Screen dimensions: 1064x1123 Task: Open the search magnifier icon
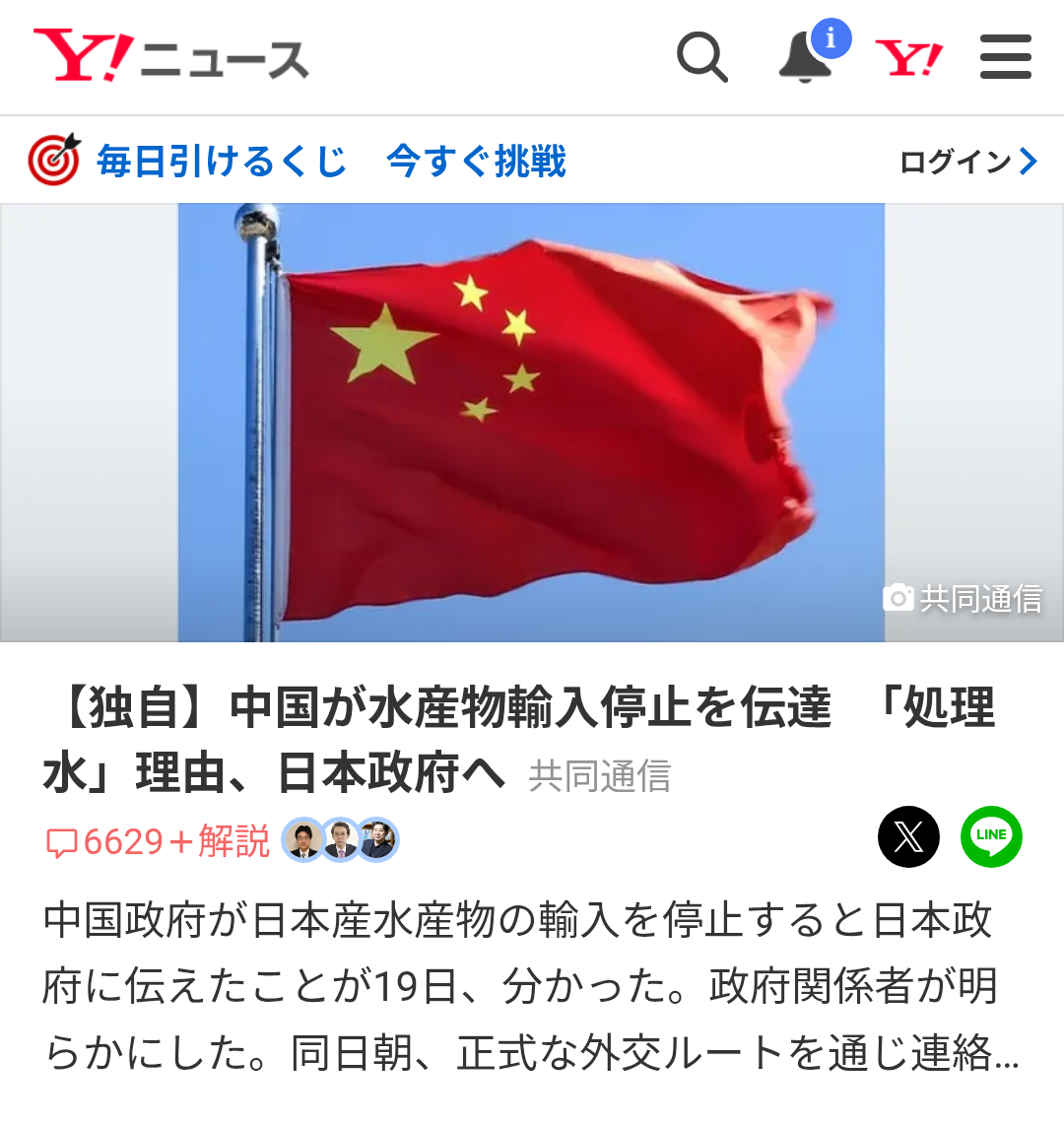click(701, 57)
